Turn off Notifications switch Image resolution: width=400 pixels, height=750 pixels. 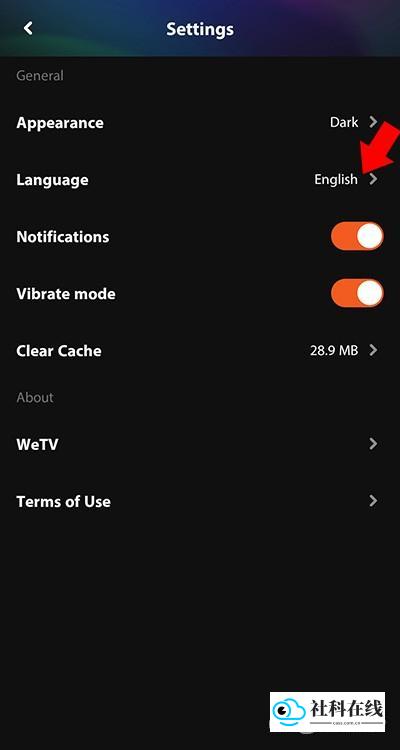point(357,236)
